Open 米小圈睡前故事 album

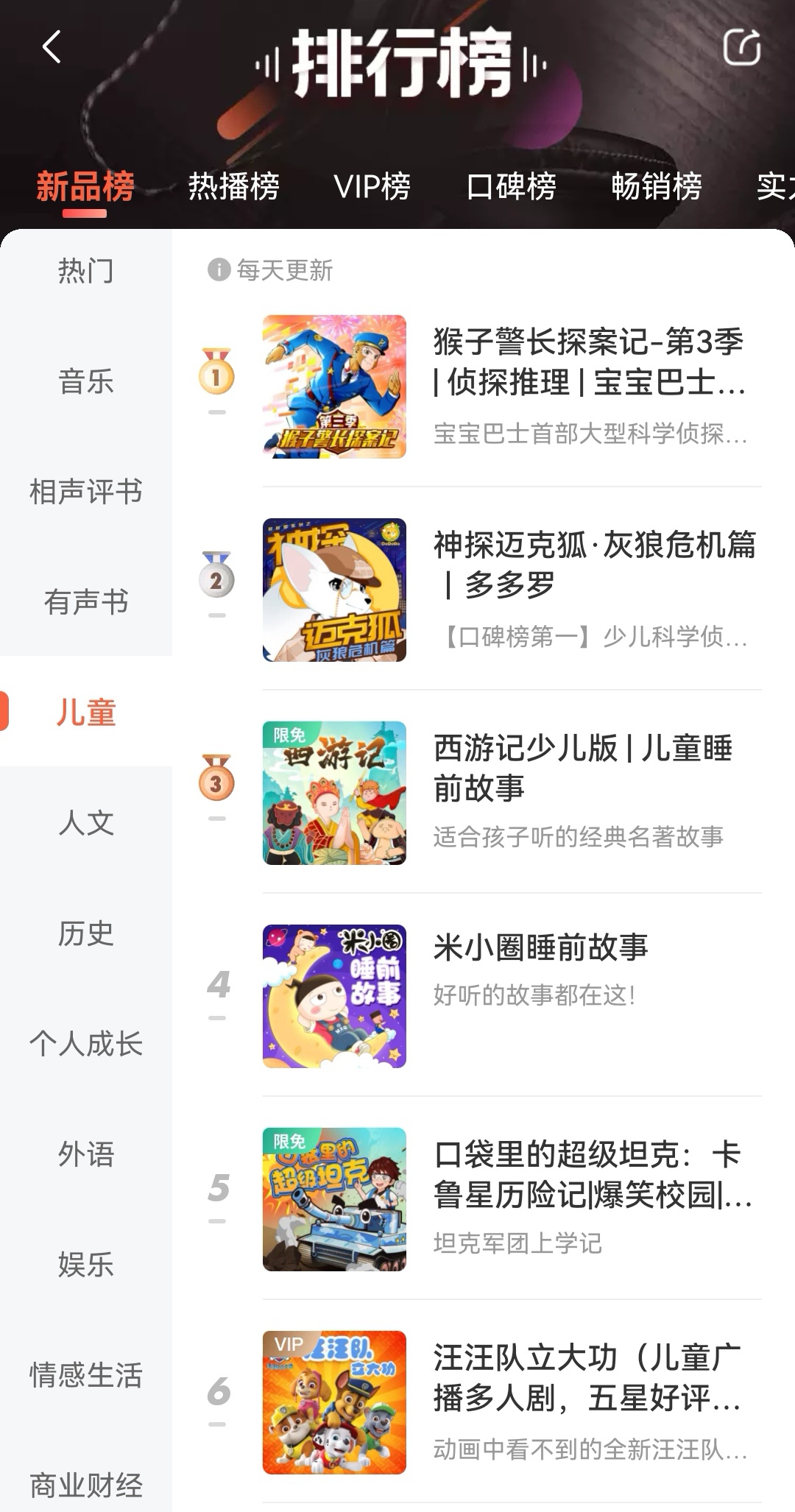pyautogui.click(x=540, y=948)
